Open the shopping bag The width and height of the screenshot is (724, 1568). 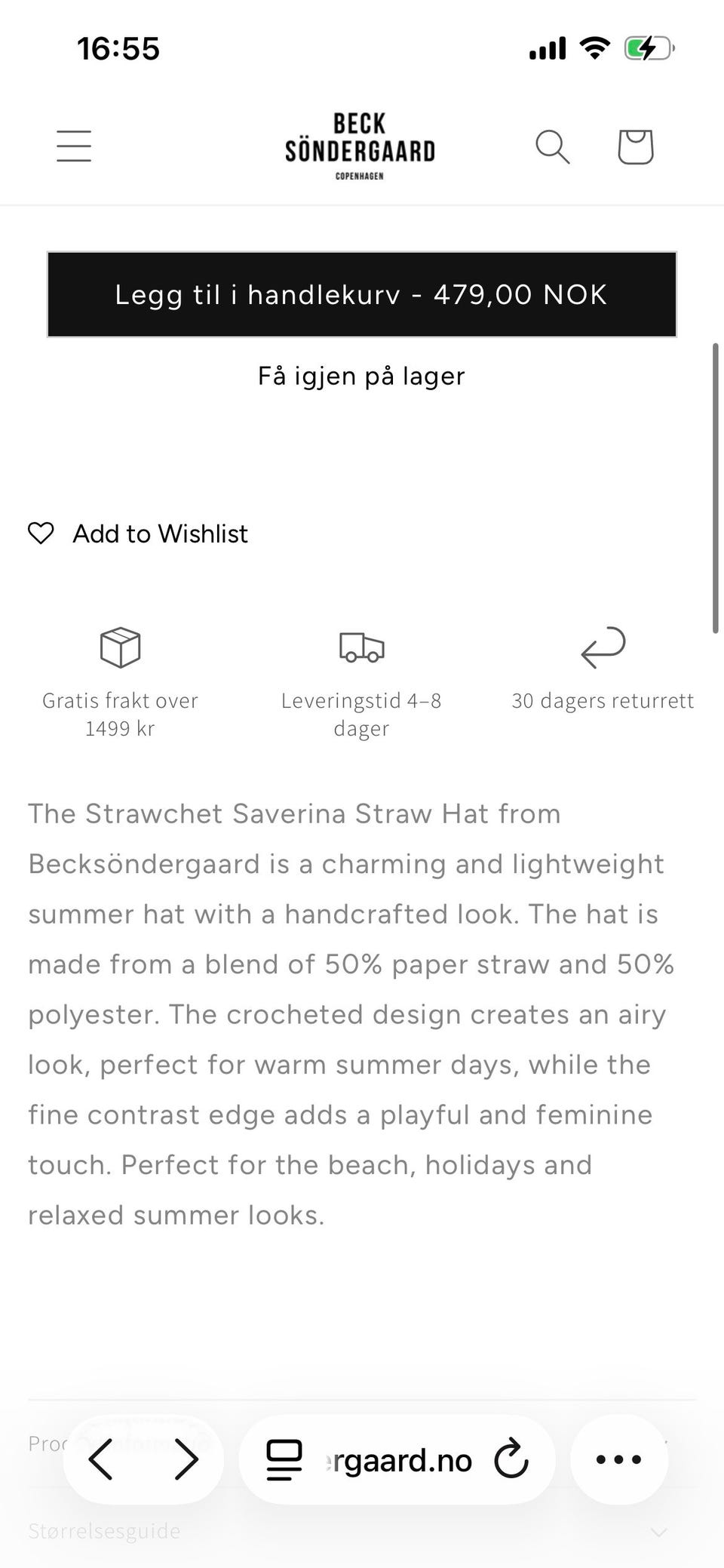point(636,146)
